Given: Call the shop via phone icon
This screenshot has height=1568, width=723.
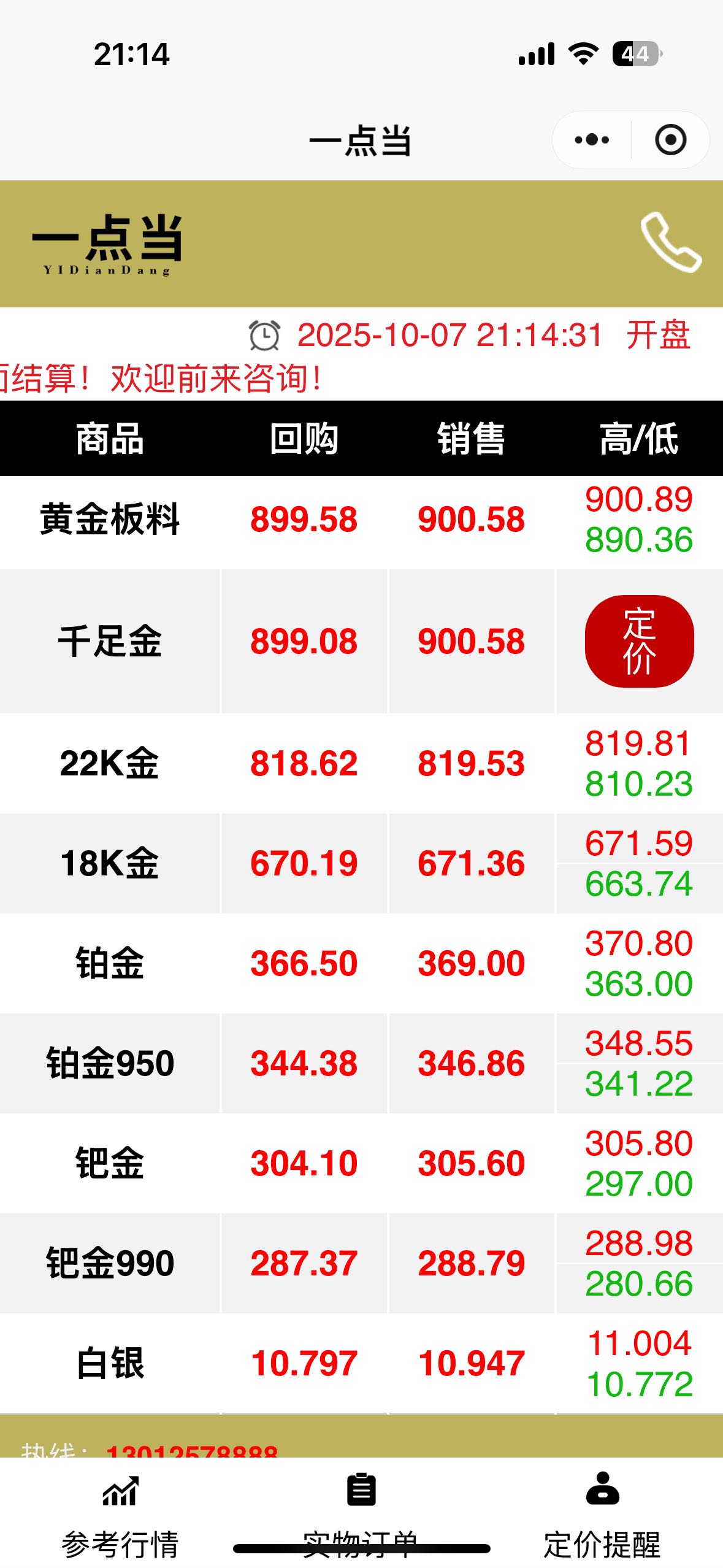Looking at the screenshot, I should click(x=670, y=242).
